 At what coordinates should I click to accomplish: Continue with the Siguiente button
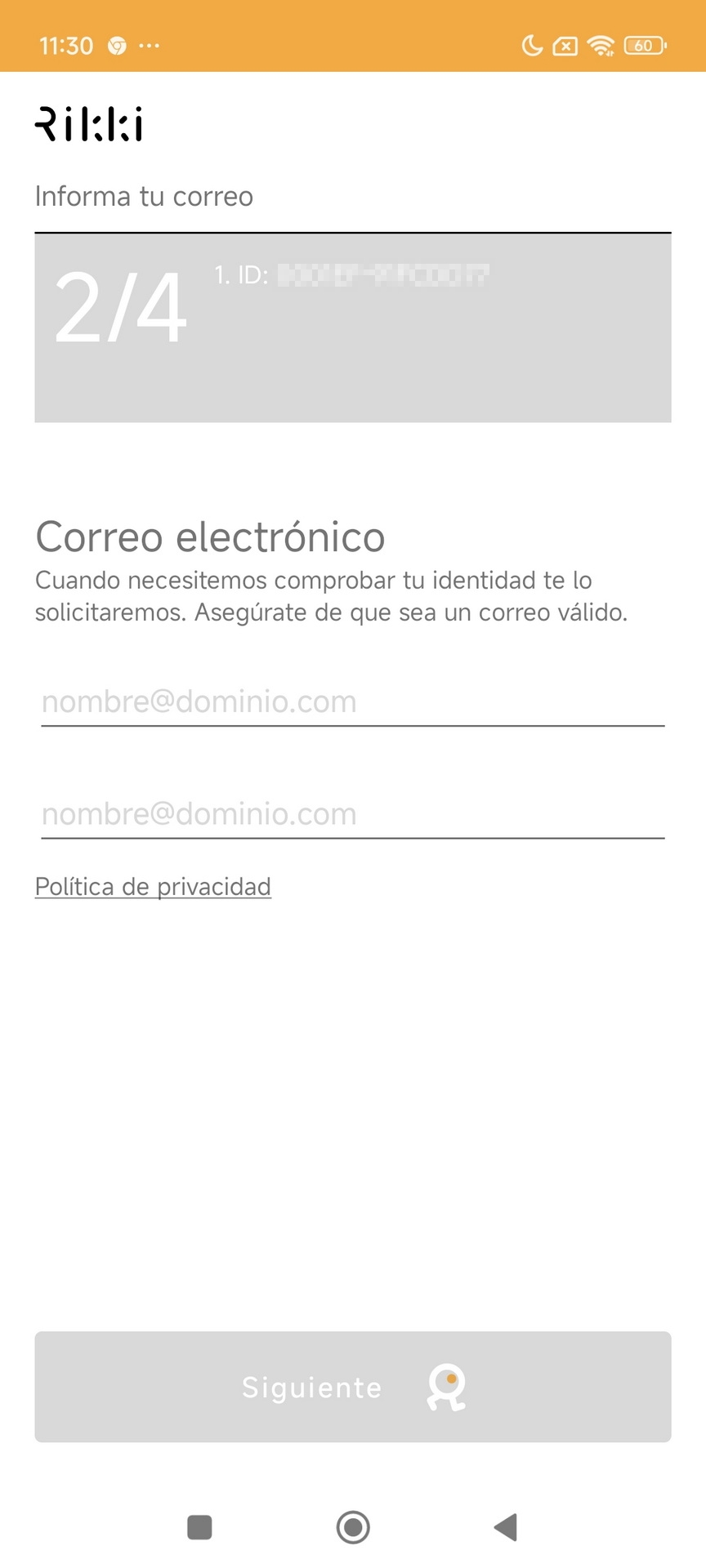click(x=353, y=1387)
